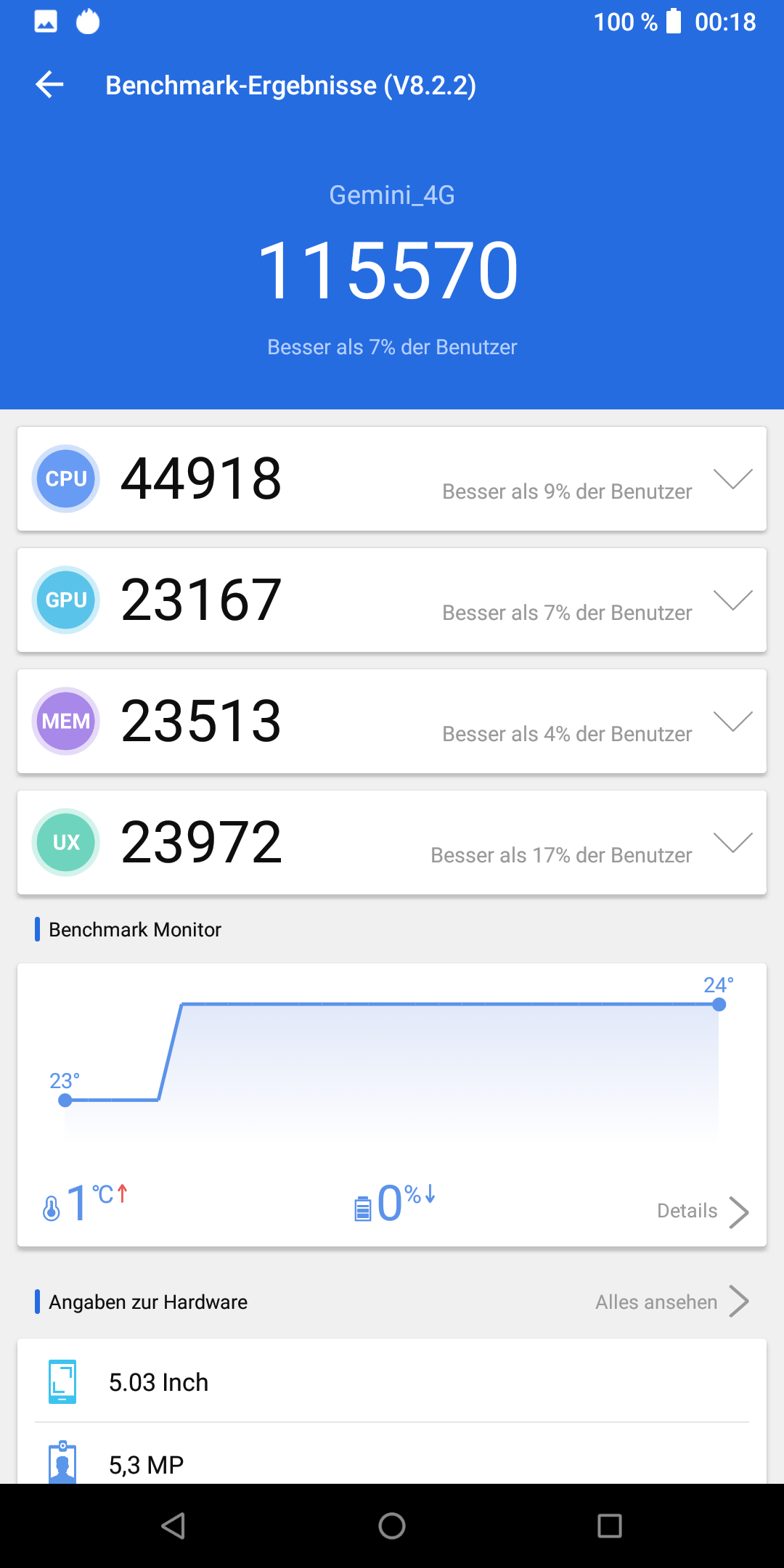Expand the UX score section
Viewport: 784px width, 1568px height.
(x=732, y=843)
